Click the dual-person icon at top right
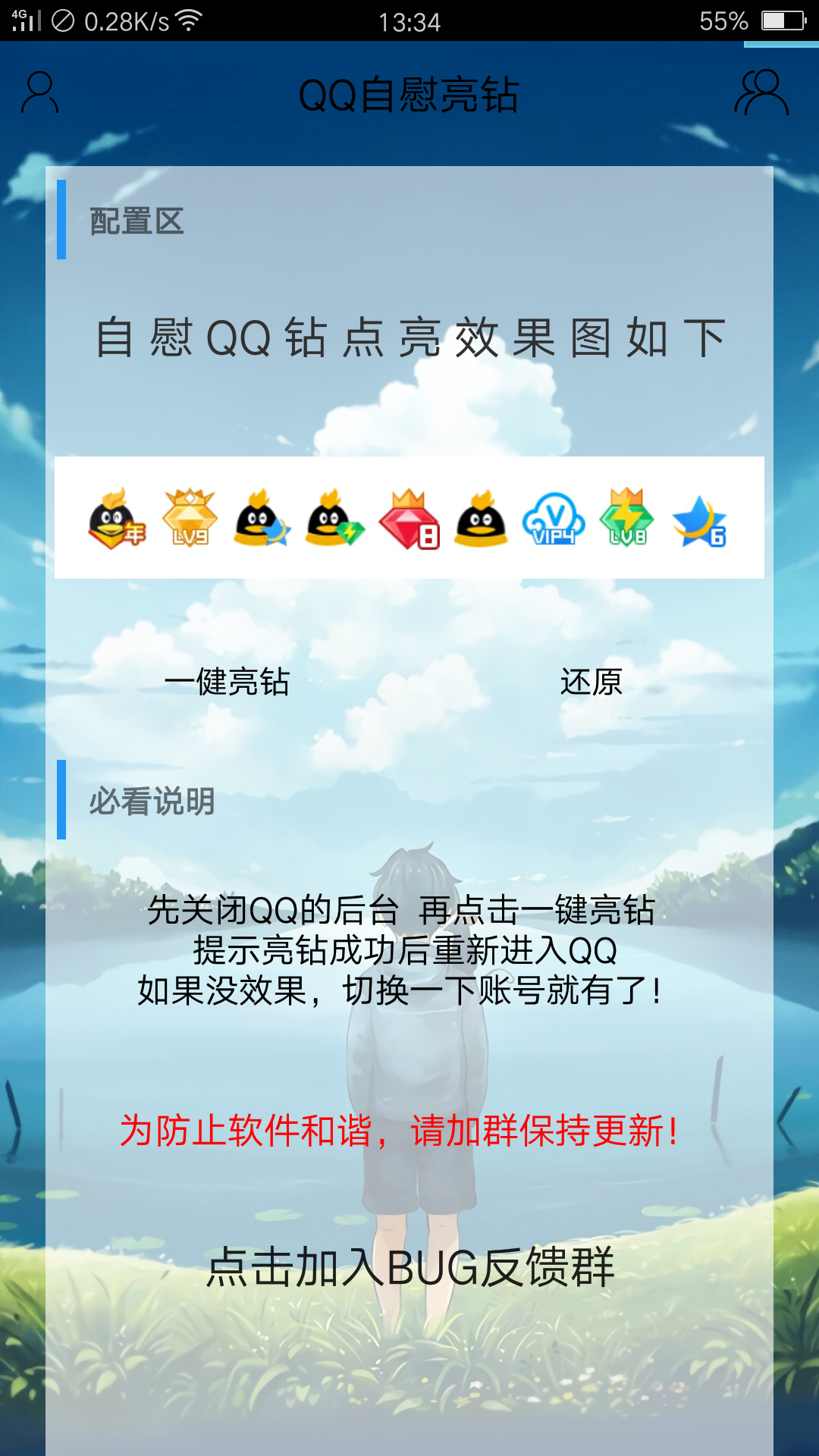 click(762, 93)
